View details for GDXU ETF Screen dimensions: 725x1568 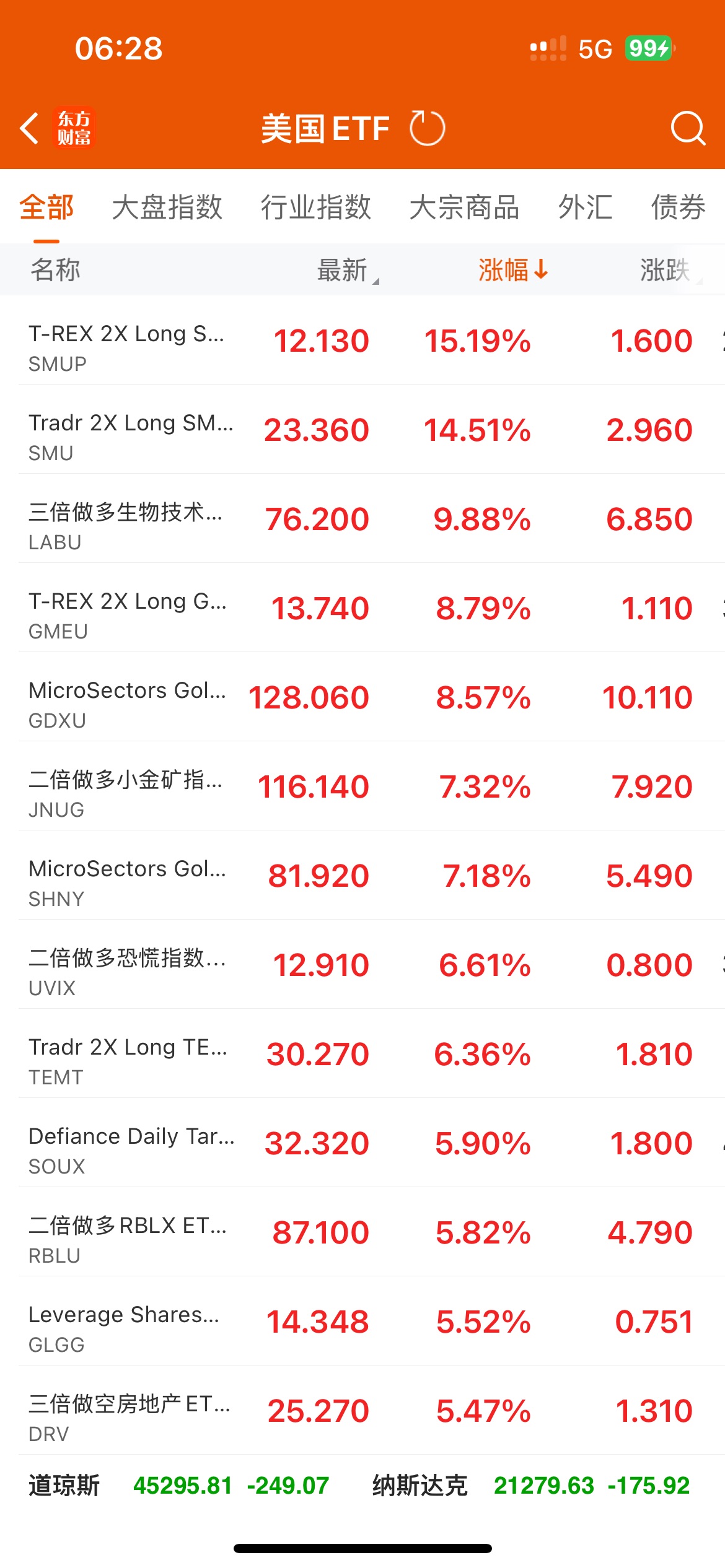tap(362, 697)
